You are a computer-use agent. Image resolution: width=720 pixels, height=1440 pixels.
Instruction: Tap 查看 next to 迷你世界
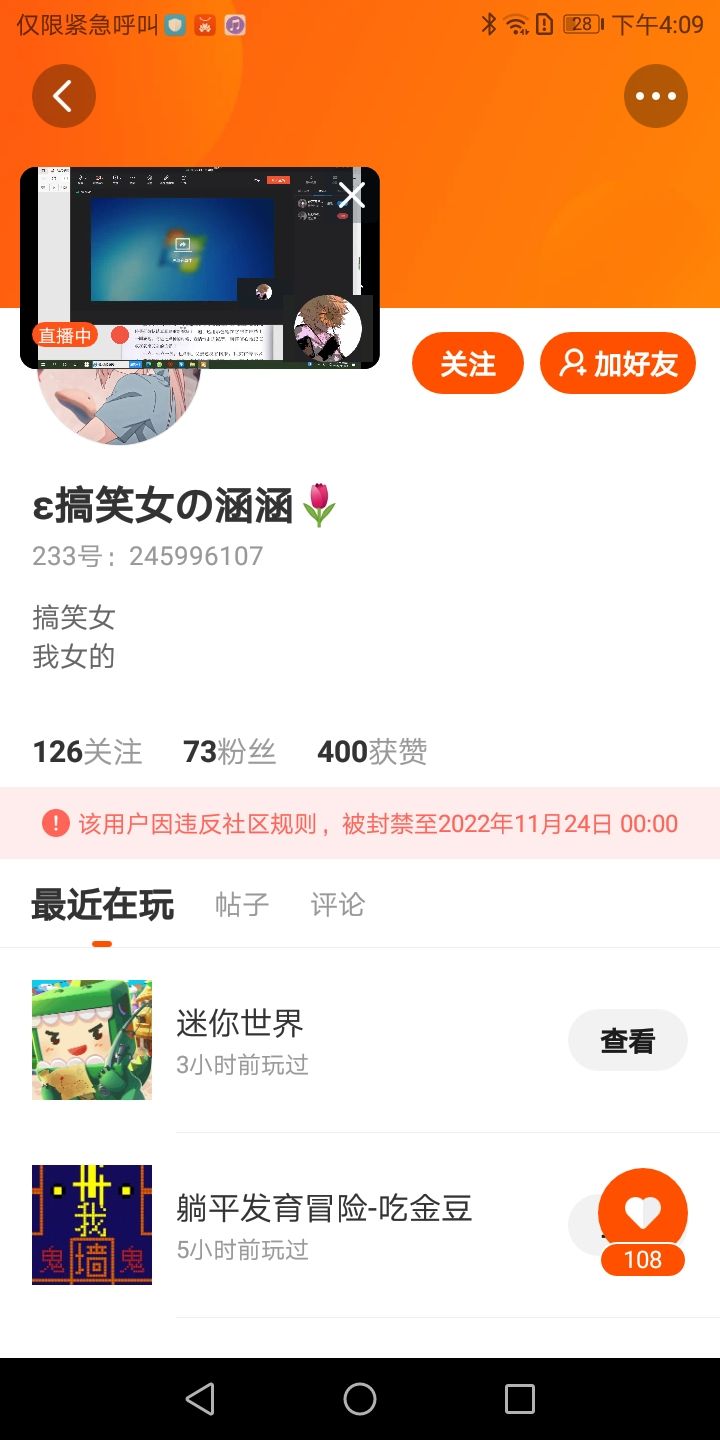[x=628, y=1040]
